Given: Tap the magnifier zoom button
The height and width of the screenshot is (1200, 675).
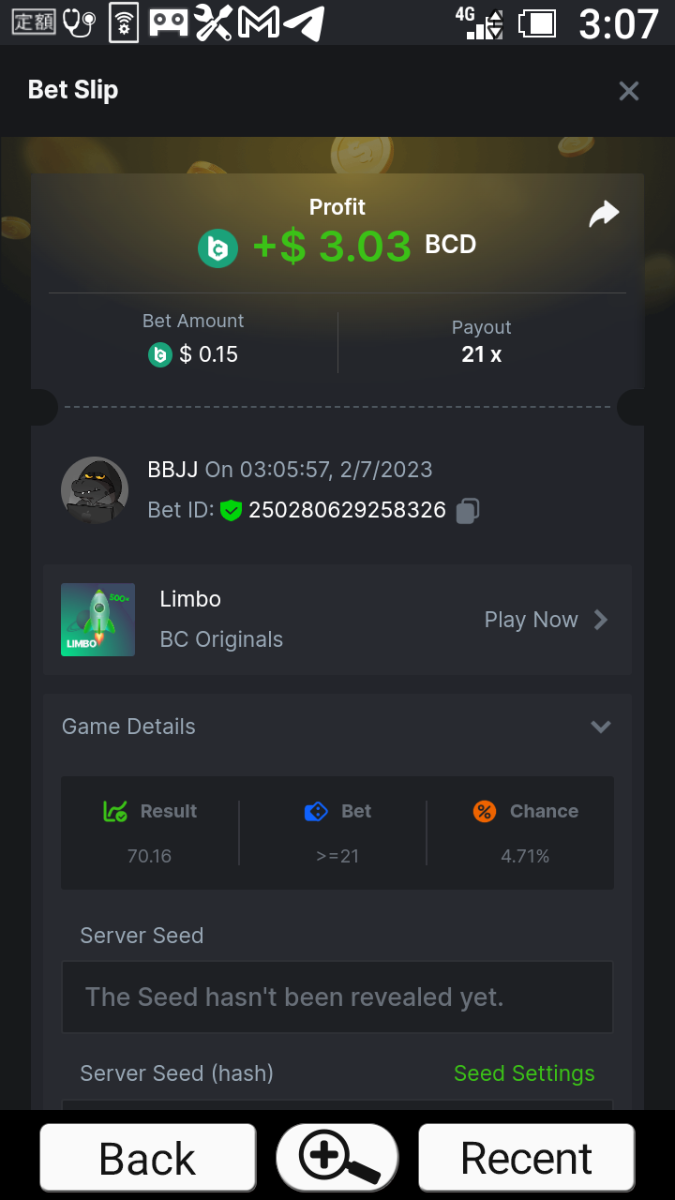Looking at the screenshot, I should (x=337, y=1158).
